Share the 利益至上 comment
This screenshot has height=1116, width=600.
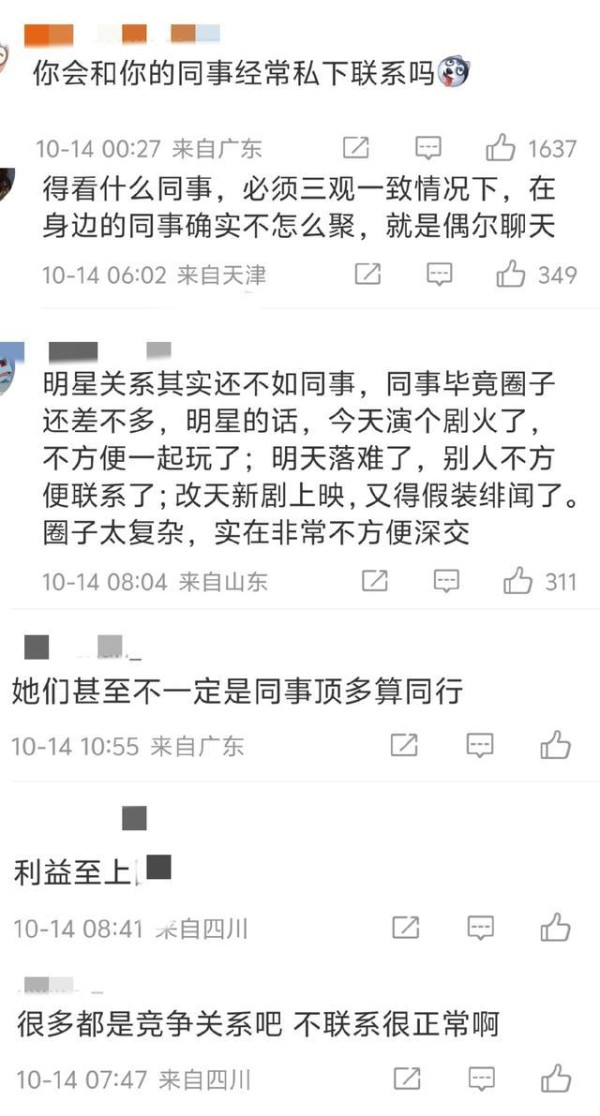405,928
